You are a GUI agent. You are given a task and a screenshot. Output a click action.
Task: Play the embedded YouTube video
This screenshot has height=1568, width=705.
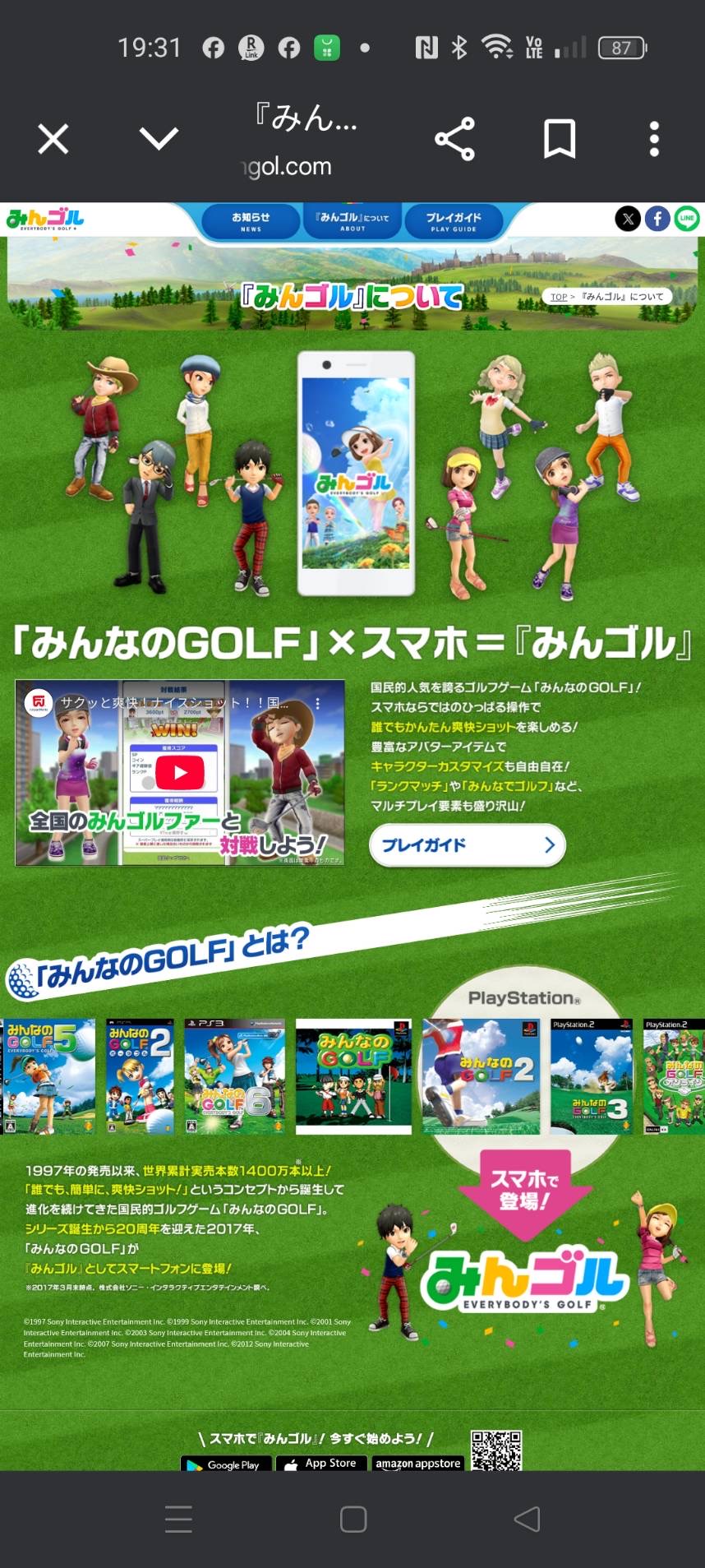(x=180, y=772)
